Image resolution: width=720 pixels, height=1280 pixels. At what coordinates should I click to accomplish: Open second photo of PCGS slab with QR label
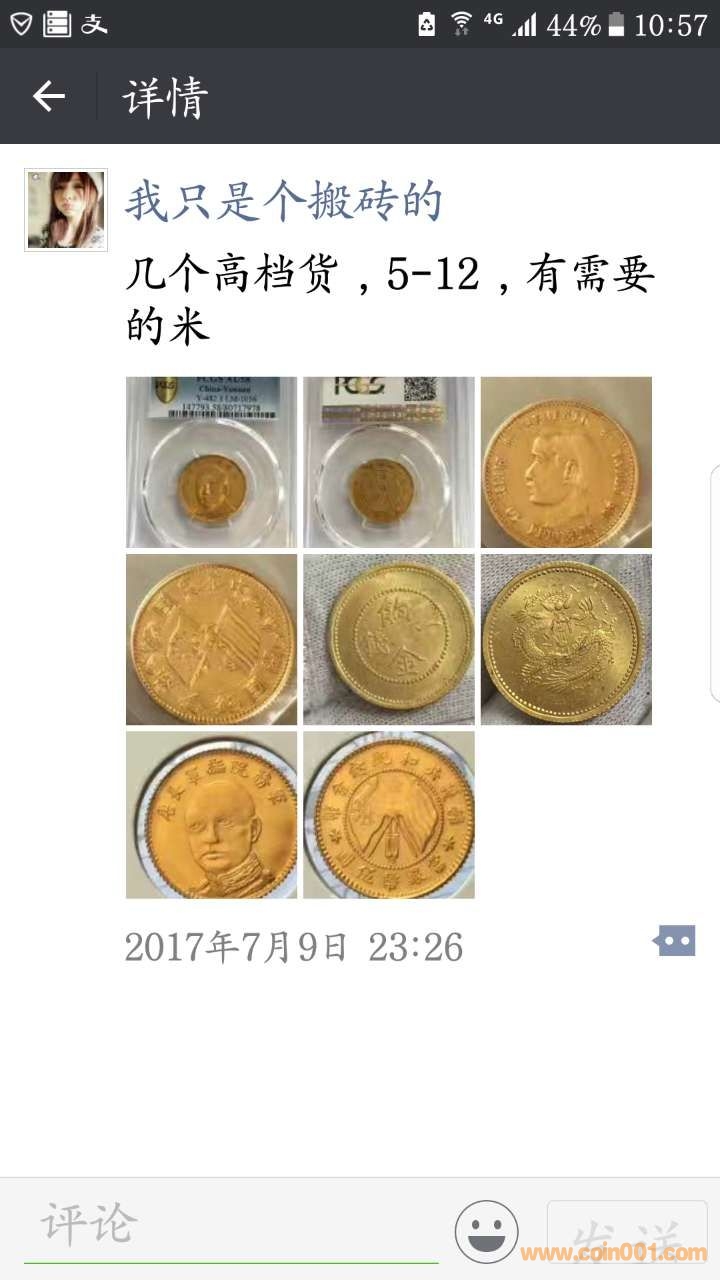coord(389,462)
